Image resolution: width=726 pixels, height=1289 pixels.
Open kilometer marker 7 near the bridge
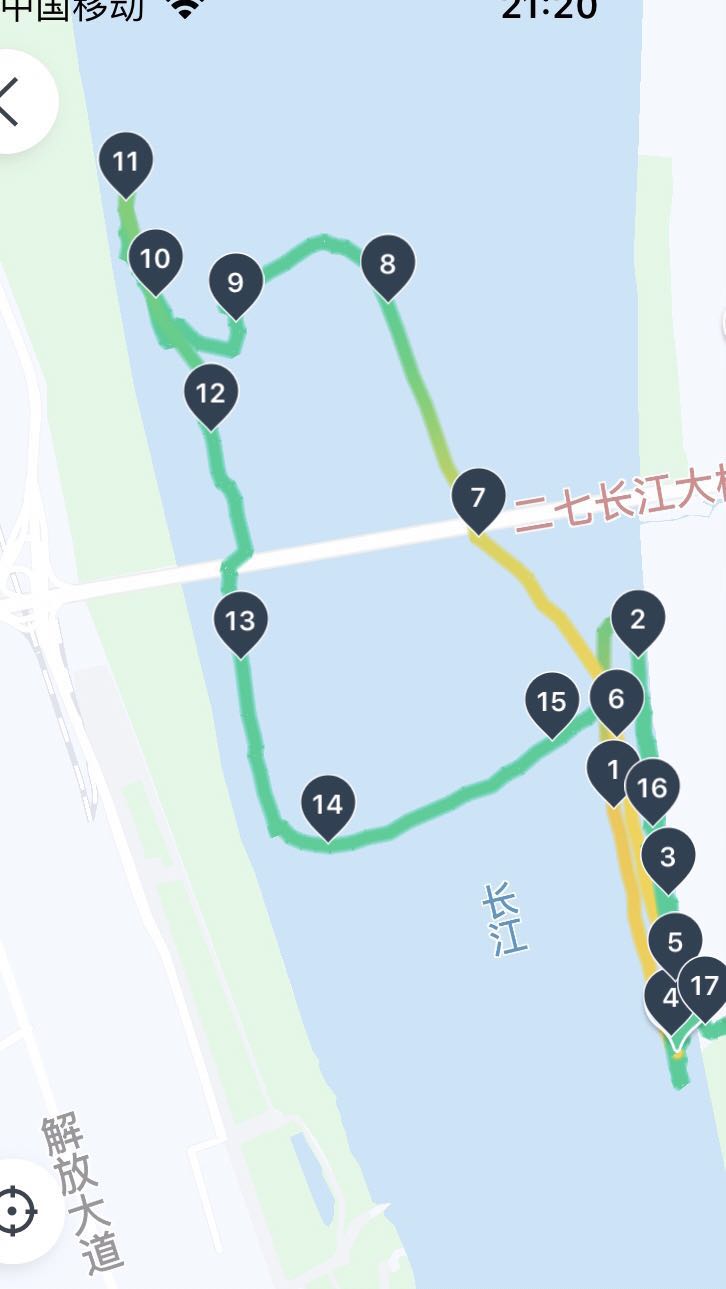(477, 497)
